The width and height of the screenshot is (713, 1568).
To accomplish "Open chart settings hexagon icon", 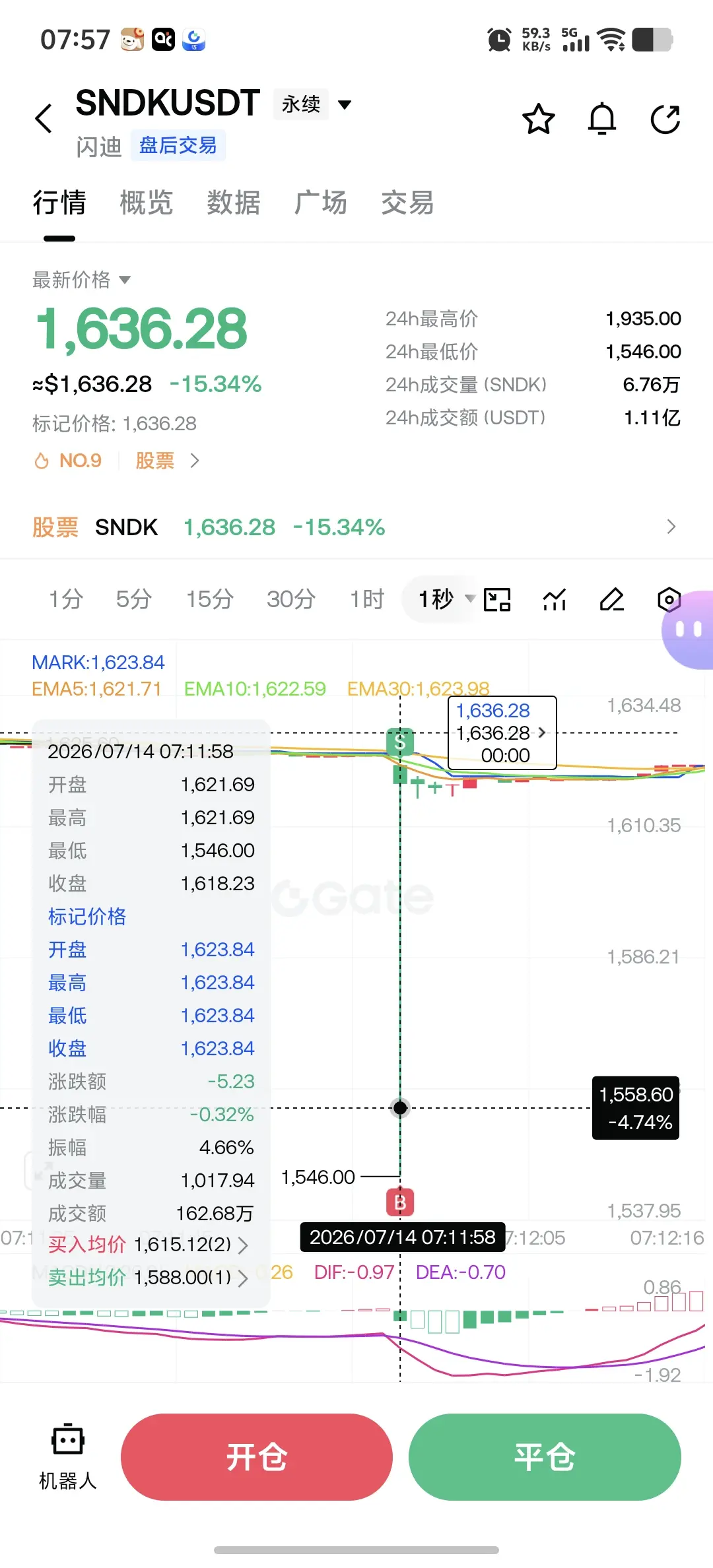I will [669, 599].
